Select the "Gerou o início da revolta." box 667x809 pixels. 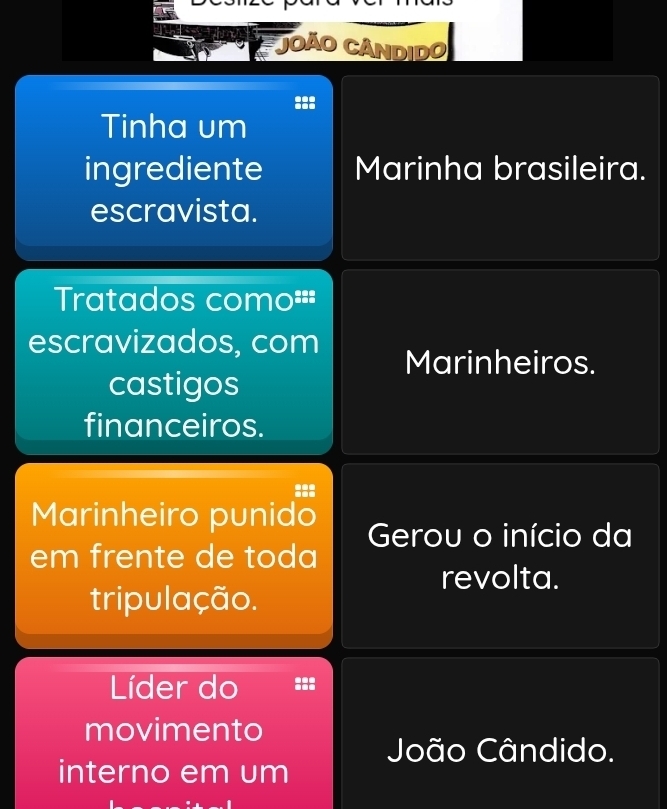coord(500,556)
